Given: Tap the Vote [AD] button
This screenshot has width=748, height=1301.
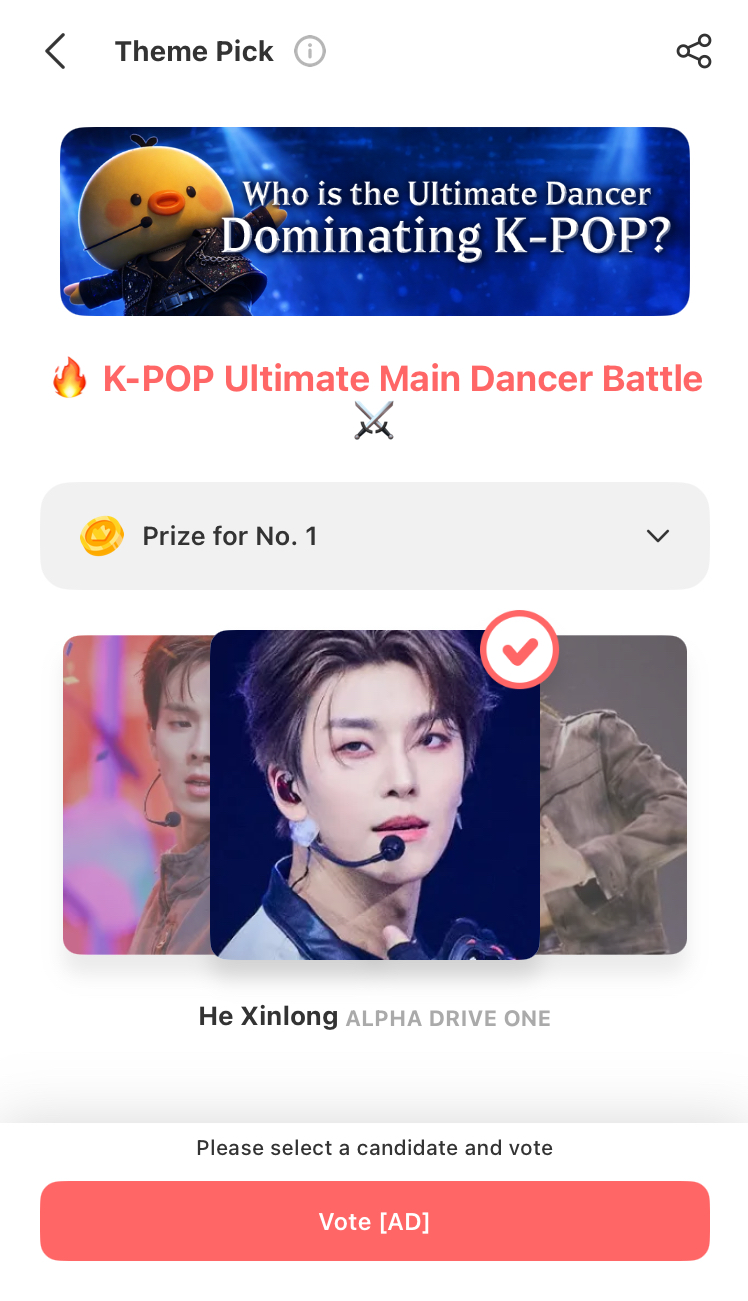Looking at the screenshot, I should (x=374, y=1221).
